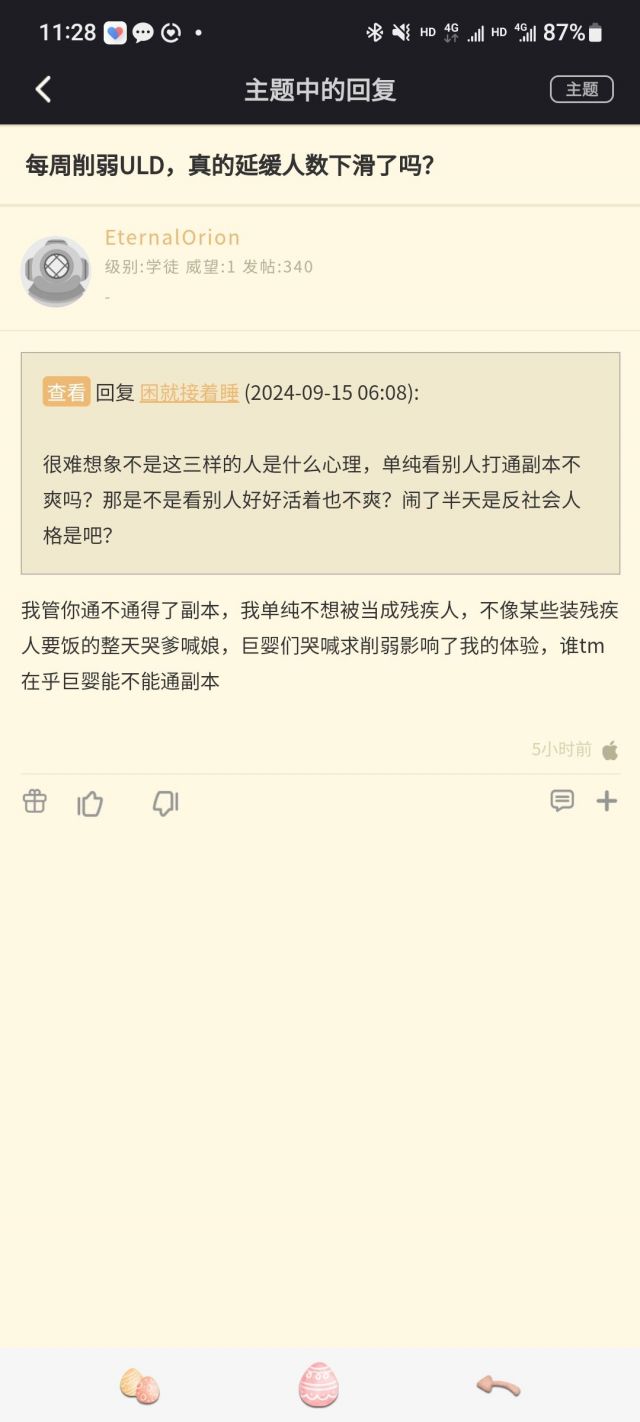The image size is (640, 1422).
Task: Open the 主题 button in header
Action: coord(581,89)
